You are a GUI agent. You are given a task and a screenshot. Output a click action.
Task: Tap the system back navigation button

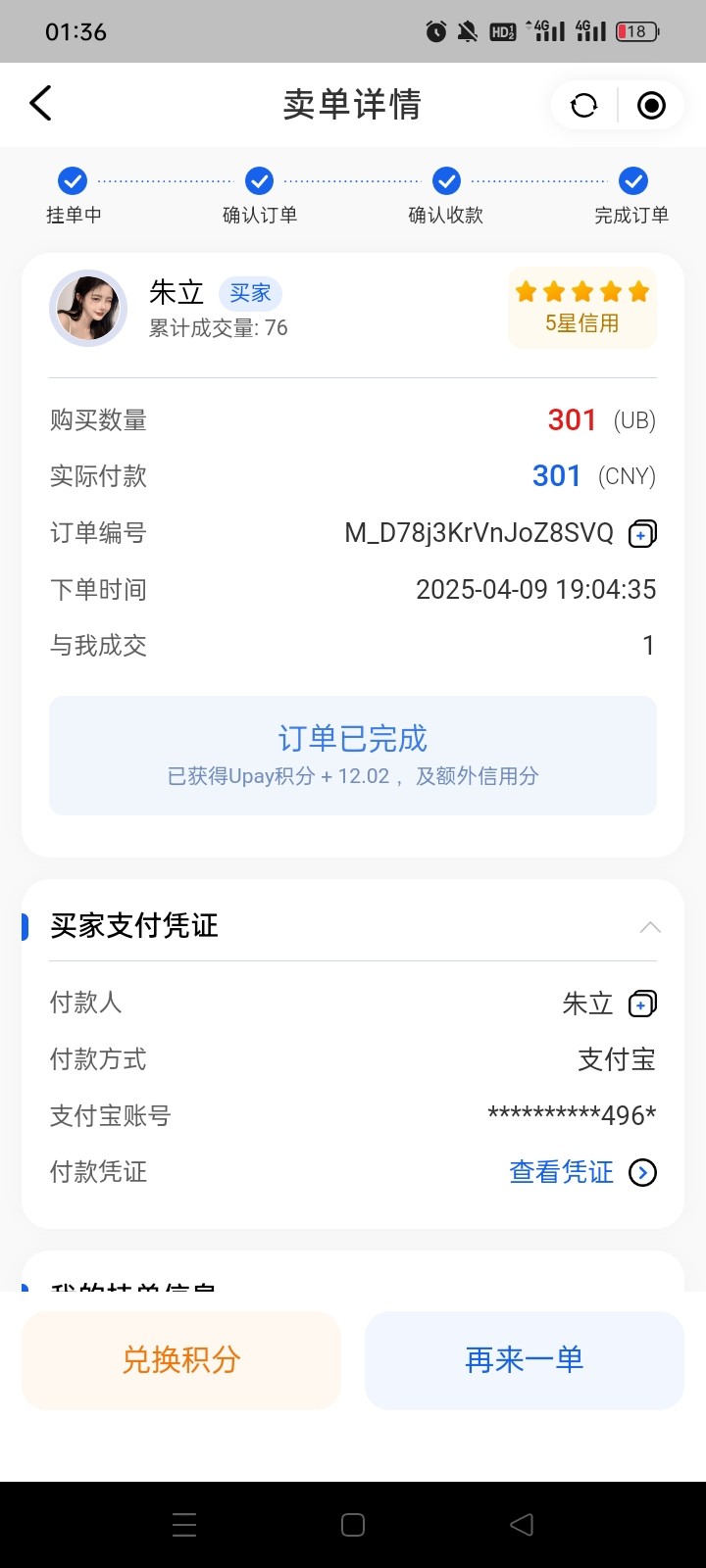(x=522, y=1525)
